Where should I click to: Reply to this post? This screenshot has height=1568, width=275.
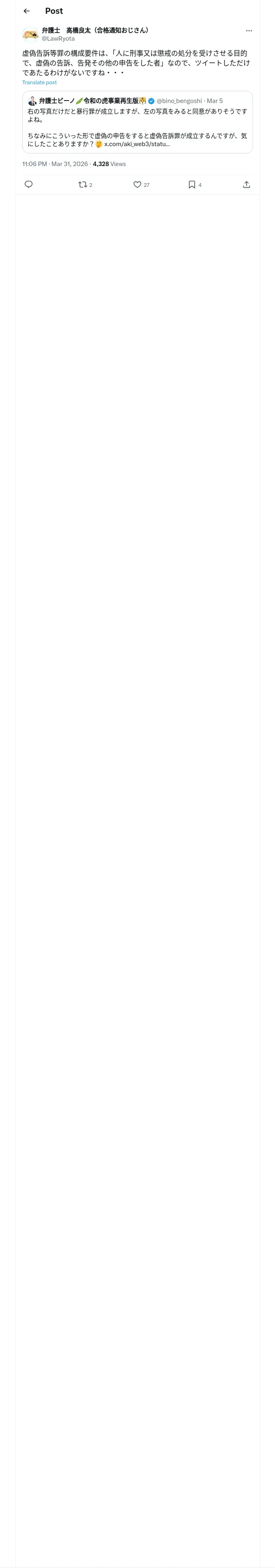pos(29,184)
